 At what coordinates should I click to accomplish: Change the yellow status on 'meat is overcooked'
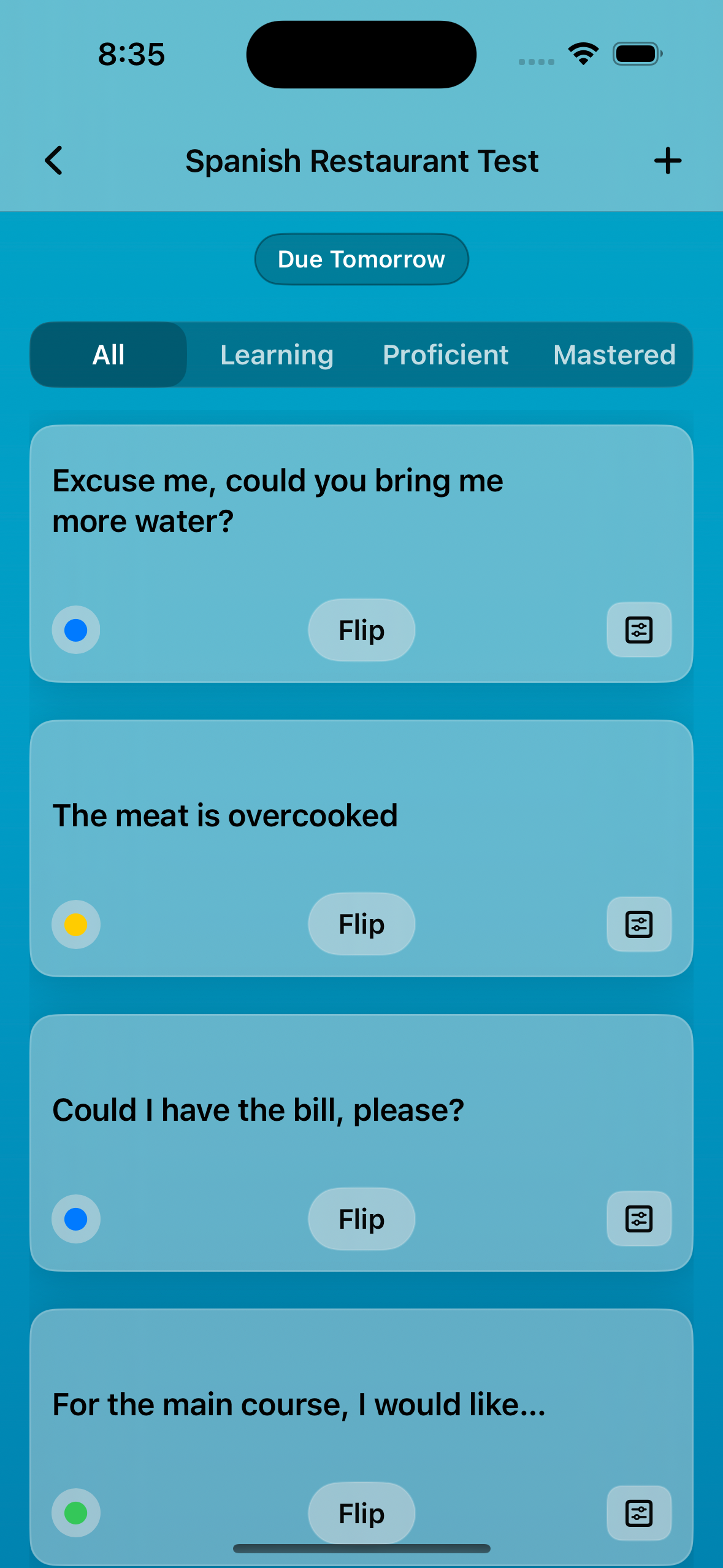(76, 924)
